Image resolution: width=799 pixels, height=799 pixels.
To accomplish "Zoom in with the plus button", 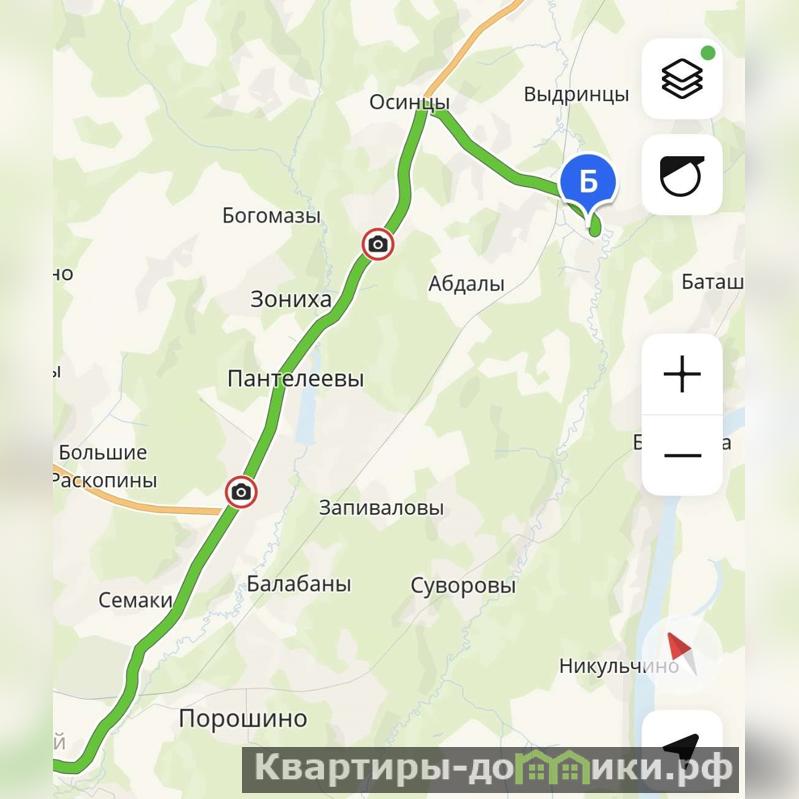I will [682, 375].
